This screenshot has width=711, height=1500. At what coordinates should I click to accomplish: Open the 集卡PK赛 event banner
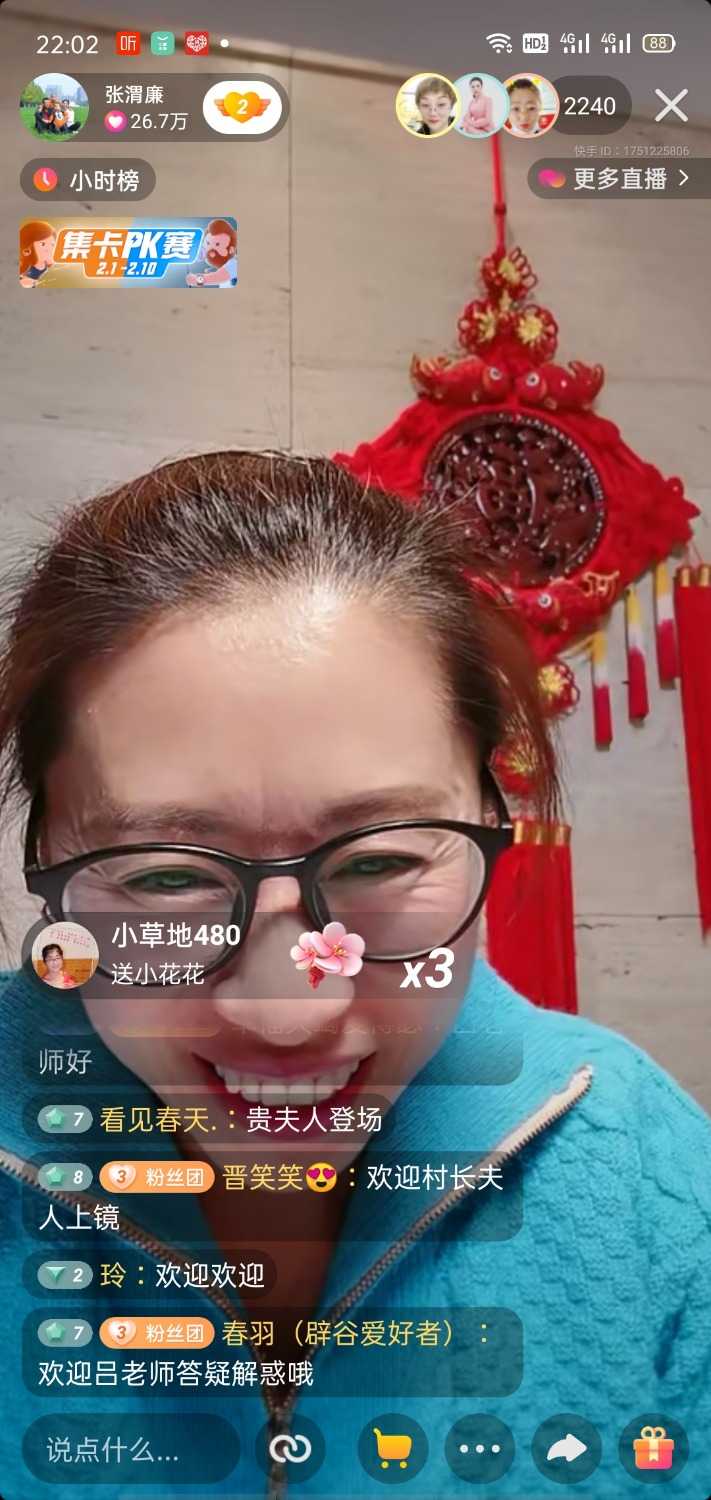click(x=128, y=252)
